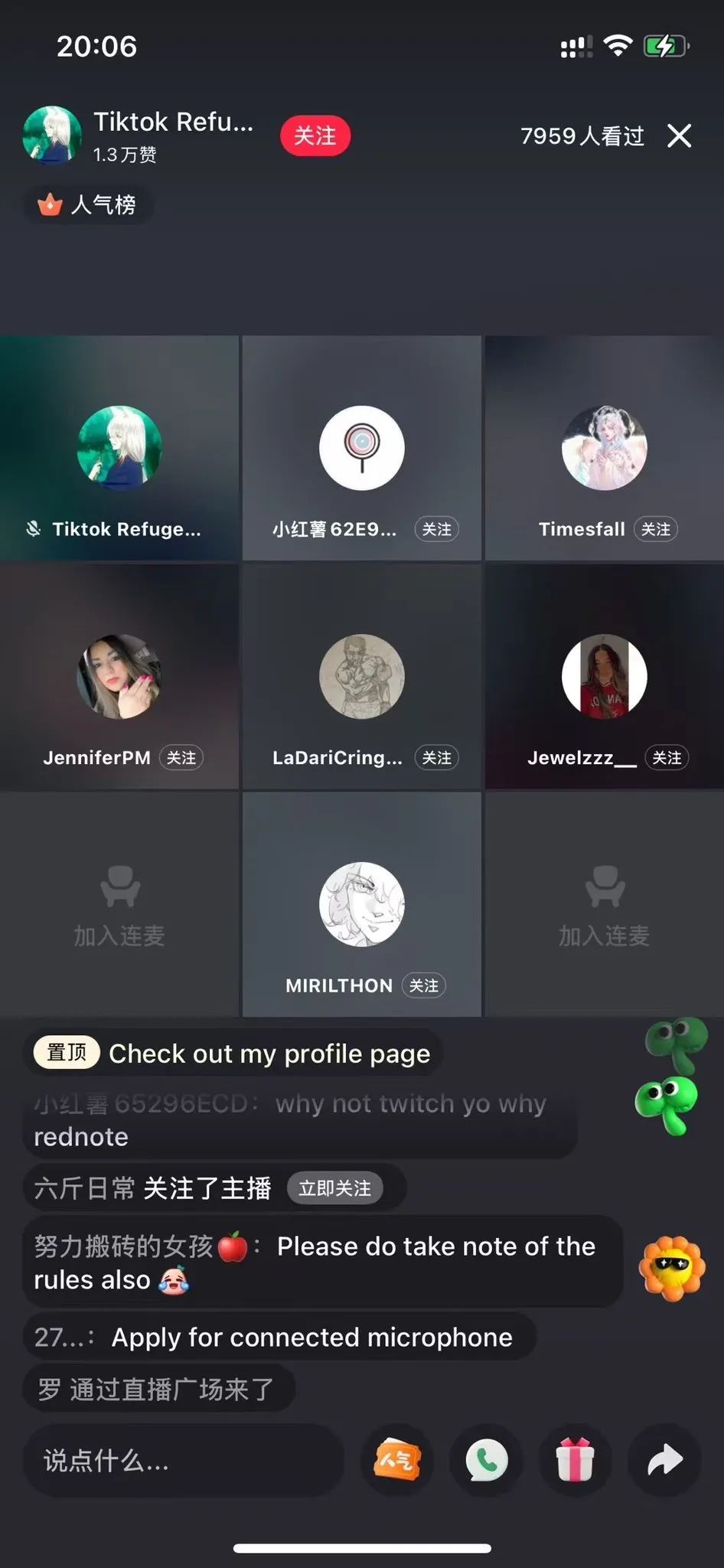View JenniferPM's avatar profile
Image resolution: width=724 pixels, height=1568 pixels.
119,677
